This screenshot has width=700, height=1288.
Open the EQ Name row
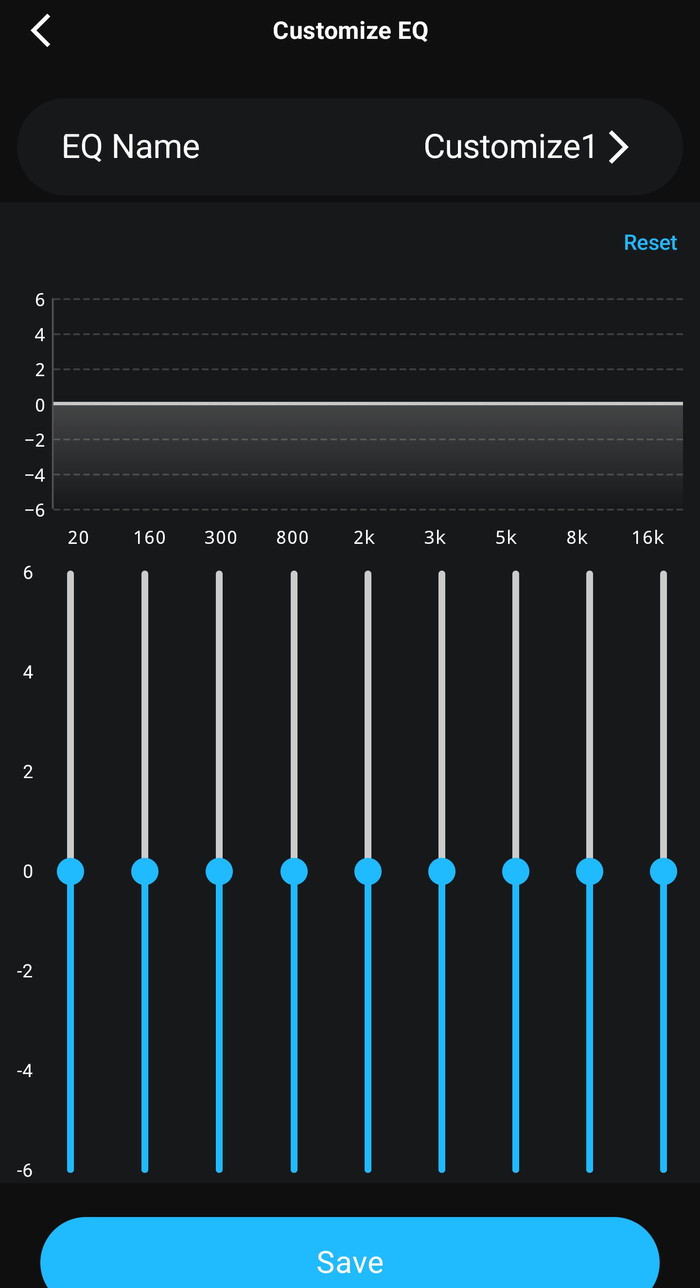[x=350, y=147]
